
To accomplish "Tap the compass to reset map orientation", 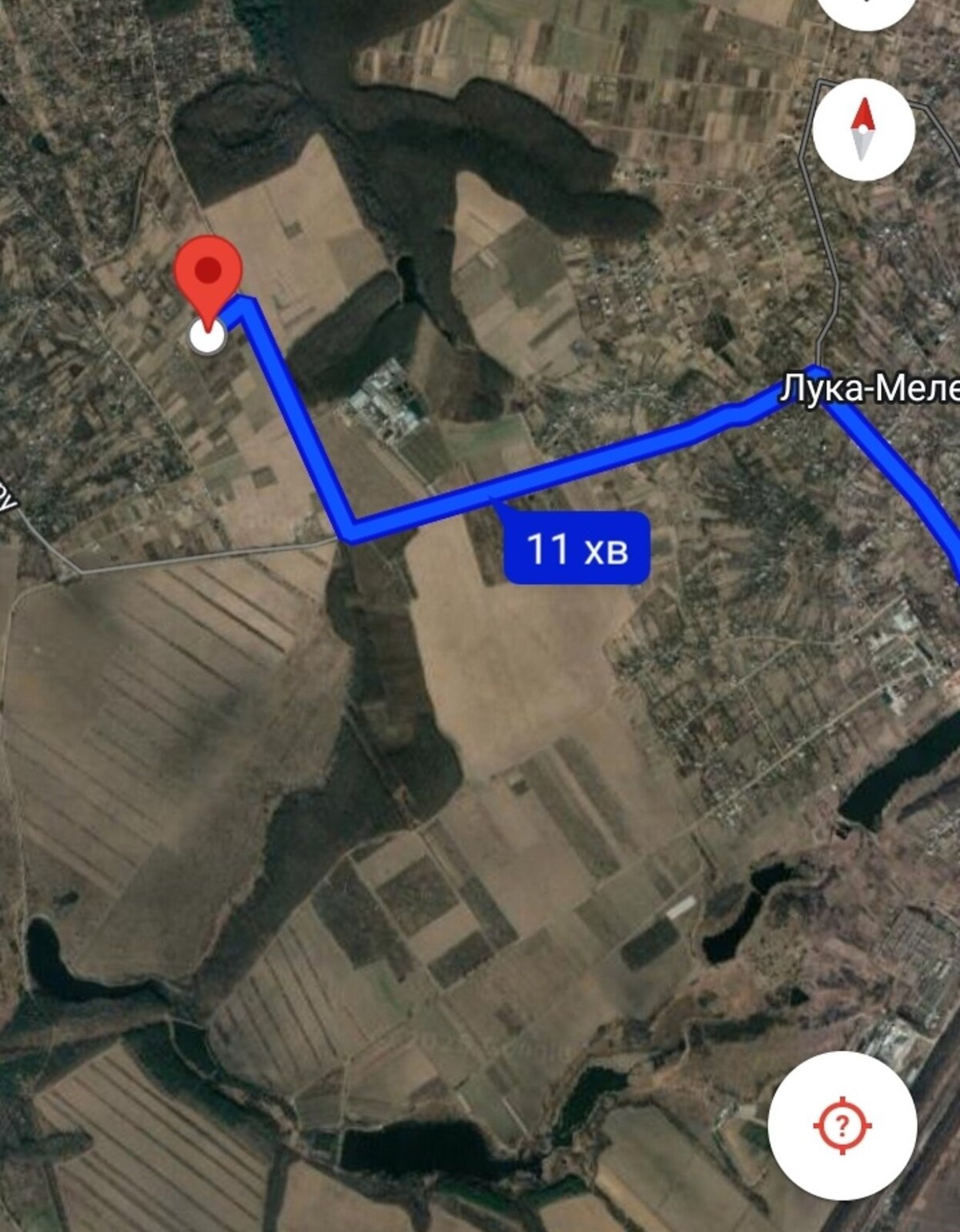I will click(863, 129).
